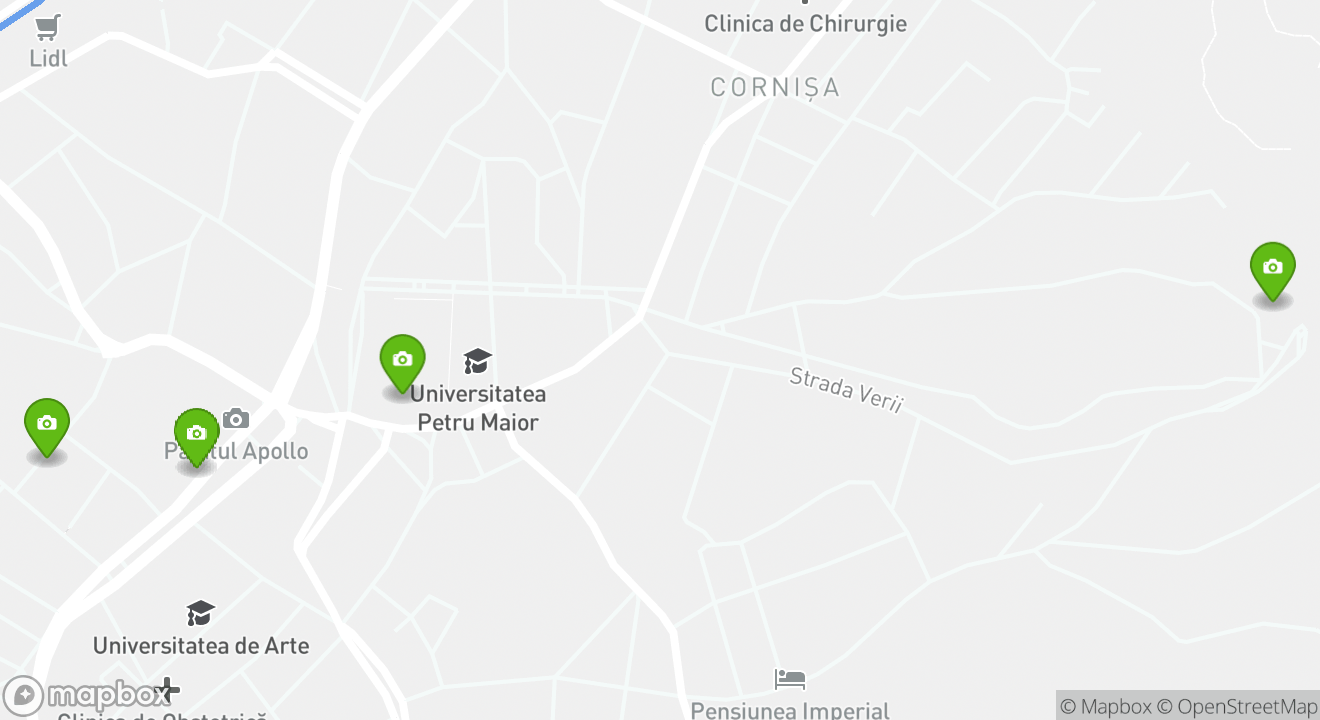This screenshot has height=720, width=1320.
Task: Open the Mapbox attribution link
Action: [x=1105, y=706]
